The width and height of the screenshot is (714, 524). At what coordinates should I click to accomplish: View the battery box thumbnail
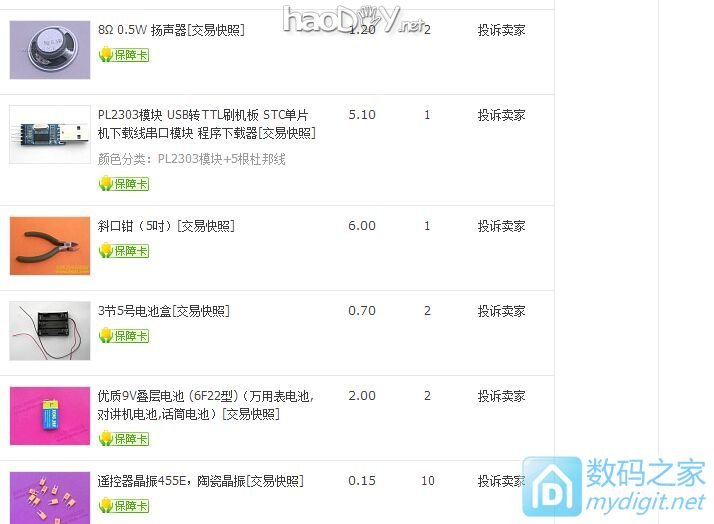point(50,330)
